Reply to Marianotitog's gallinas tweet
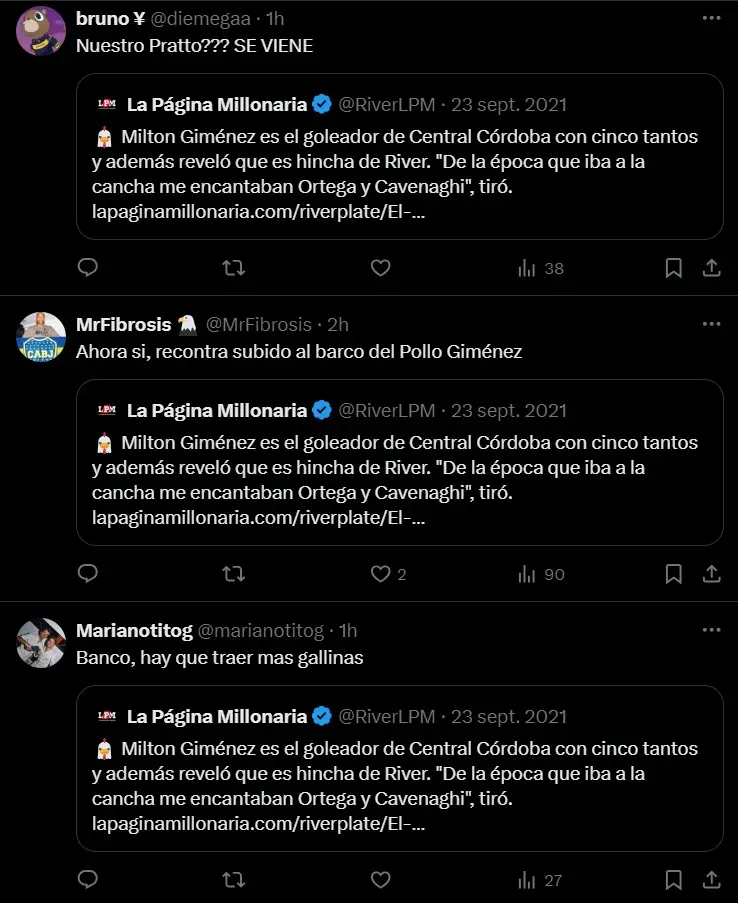This screenshot has height=903, width=738. (88, 880)
